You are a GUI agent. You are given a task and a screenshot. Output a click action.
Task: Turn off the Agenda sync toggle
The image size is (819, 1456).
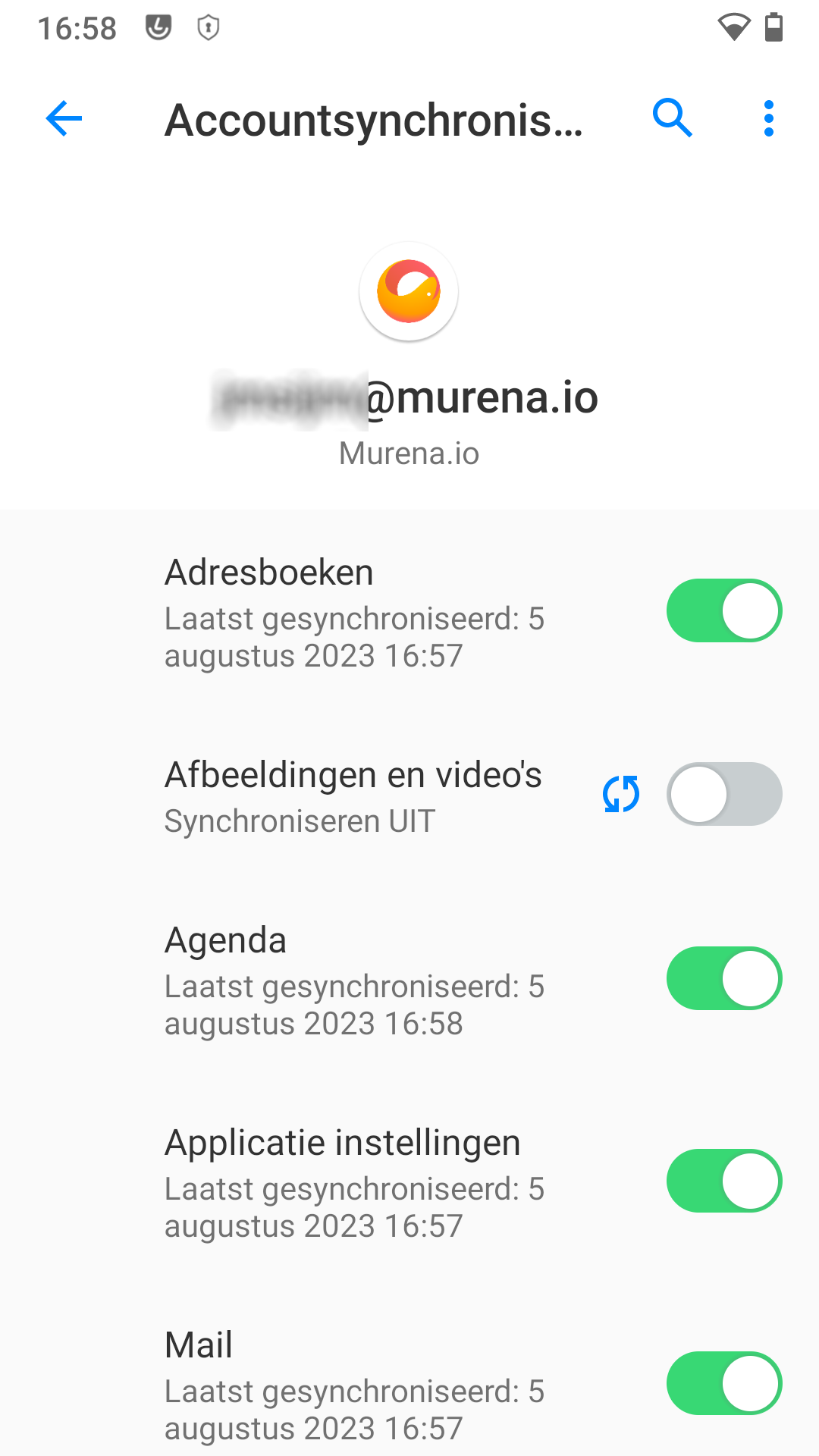pyautogui.click(x=723, y=978)
